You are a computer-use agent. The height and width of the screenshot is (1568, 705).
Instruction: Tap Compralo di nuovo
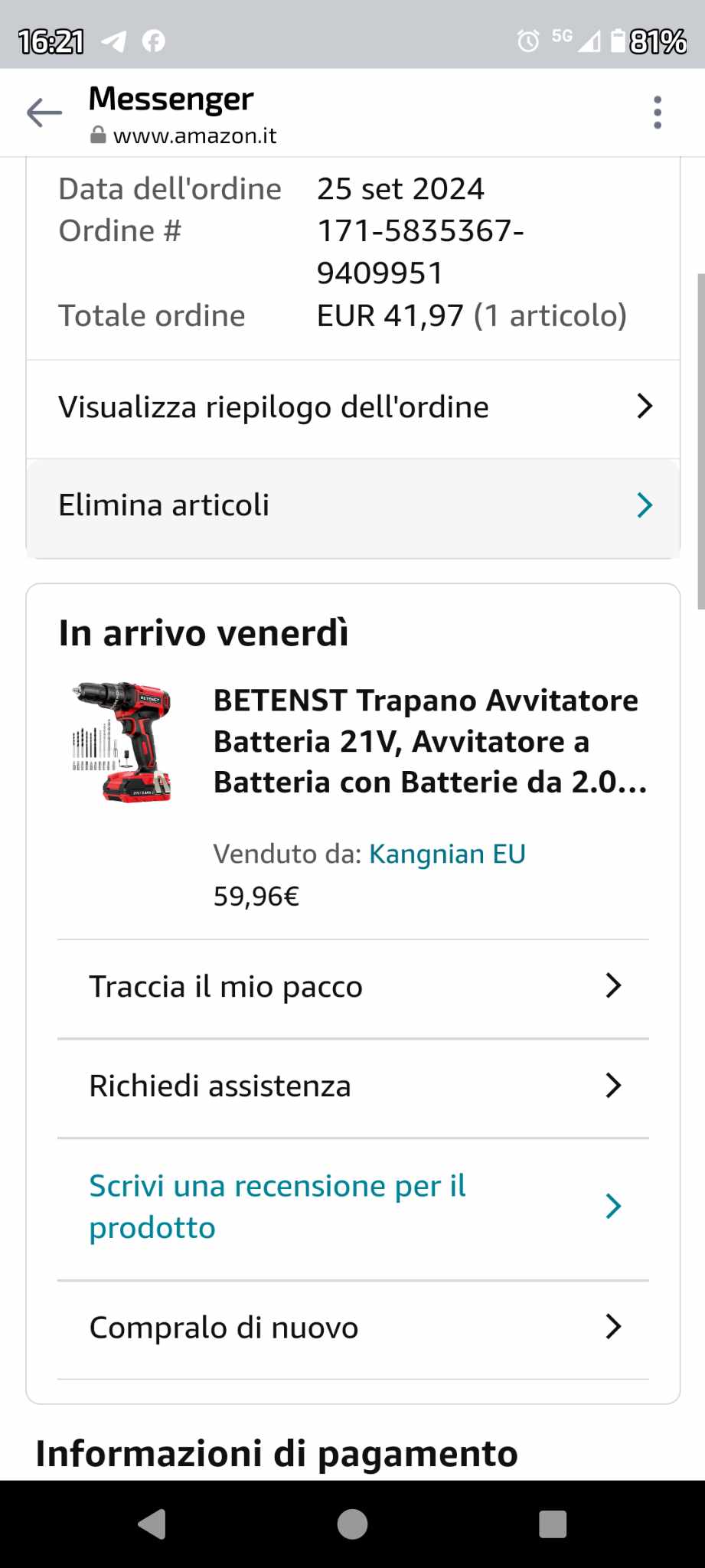point(353,1328)
